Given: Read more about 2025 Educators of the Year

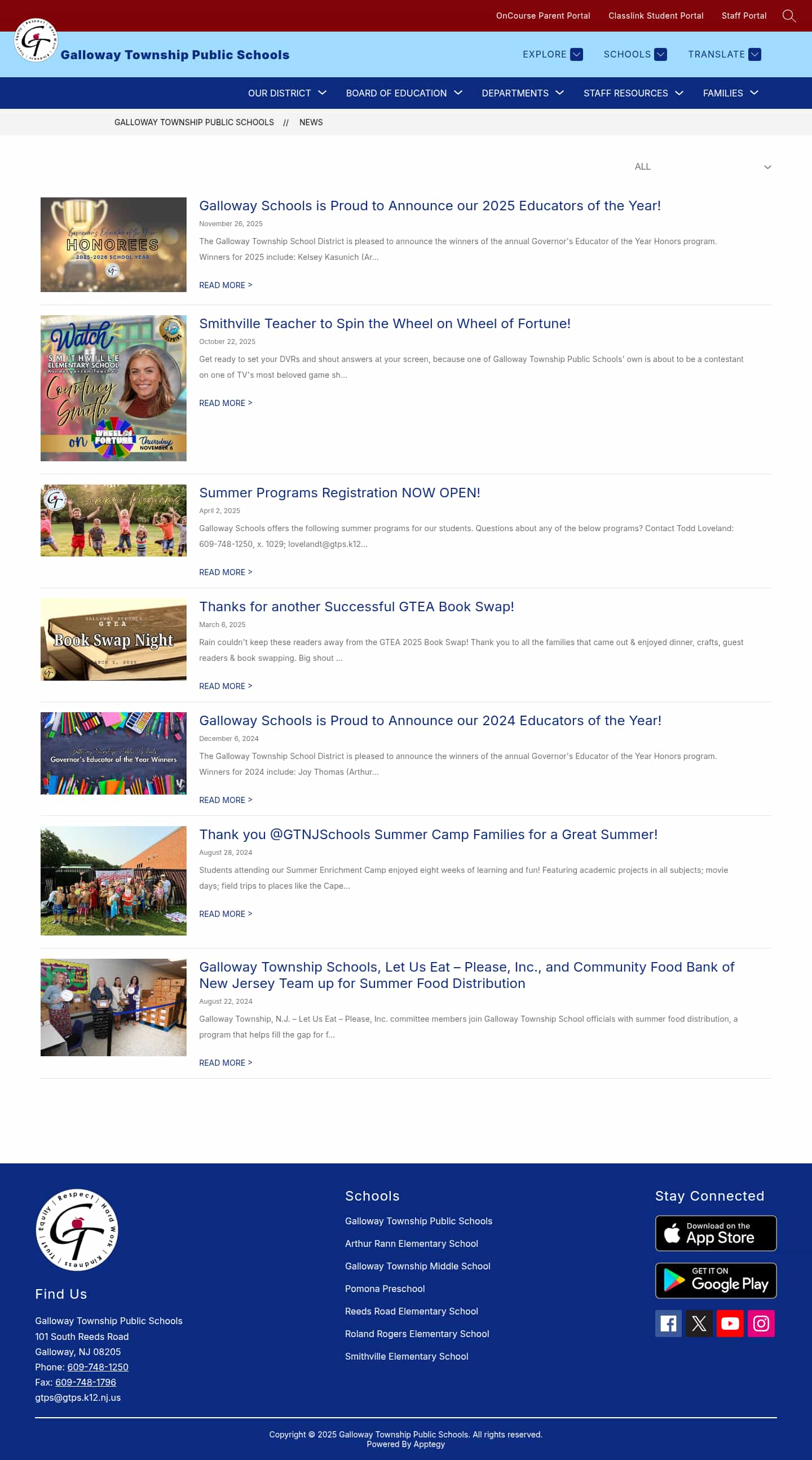Looking at the screenshot, I should pyautogui.click(x=226, y=285).
